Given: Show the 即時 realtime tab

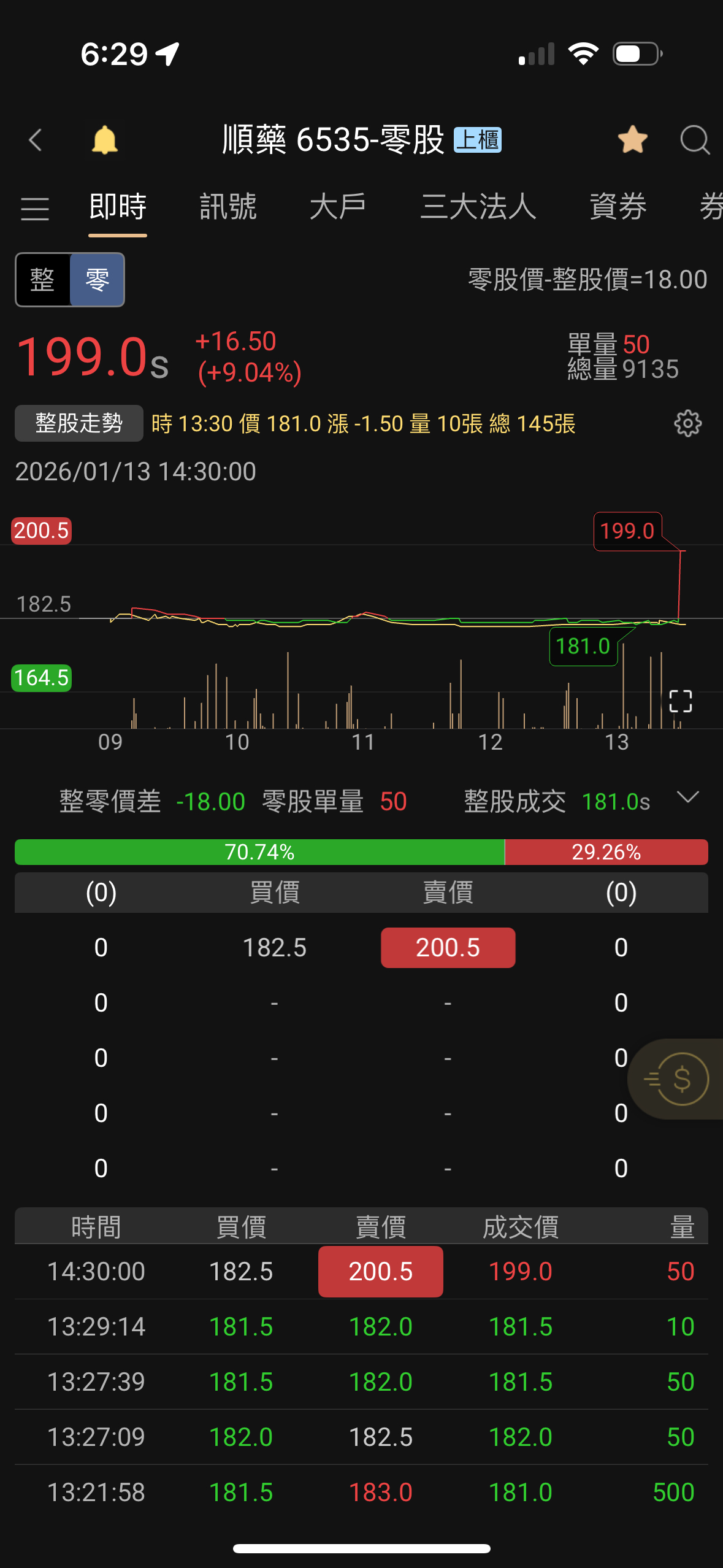Looking at the screenshot, I should click(118, 207).
